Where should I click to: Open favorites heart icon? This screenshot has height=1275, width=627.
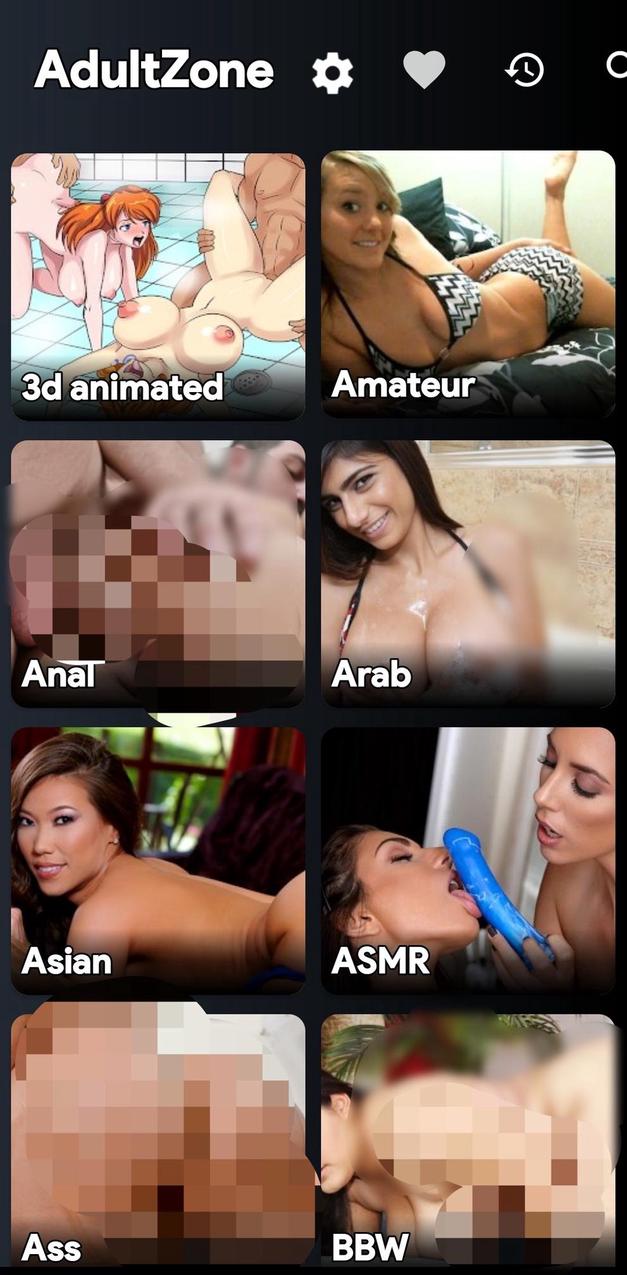424,70
